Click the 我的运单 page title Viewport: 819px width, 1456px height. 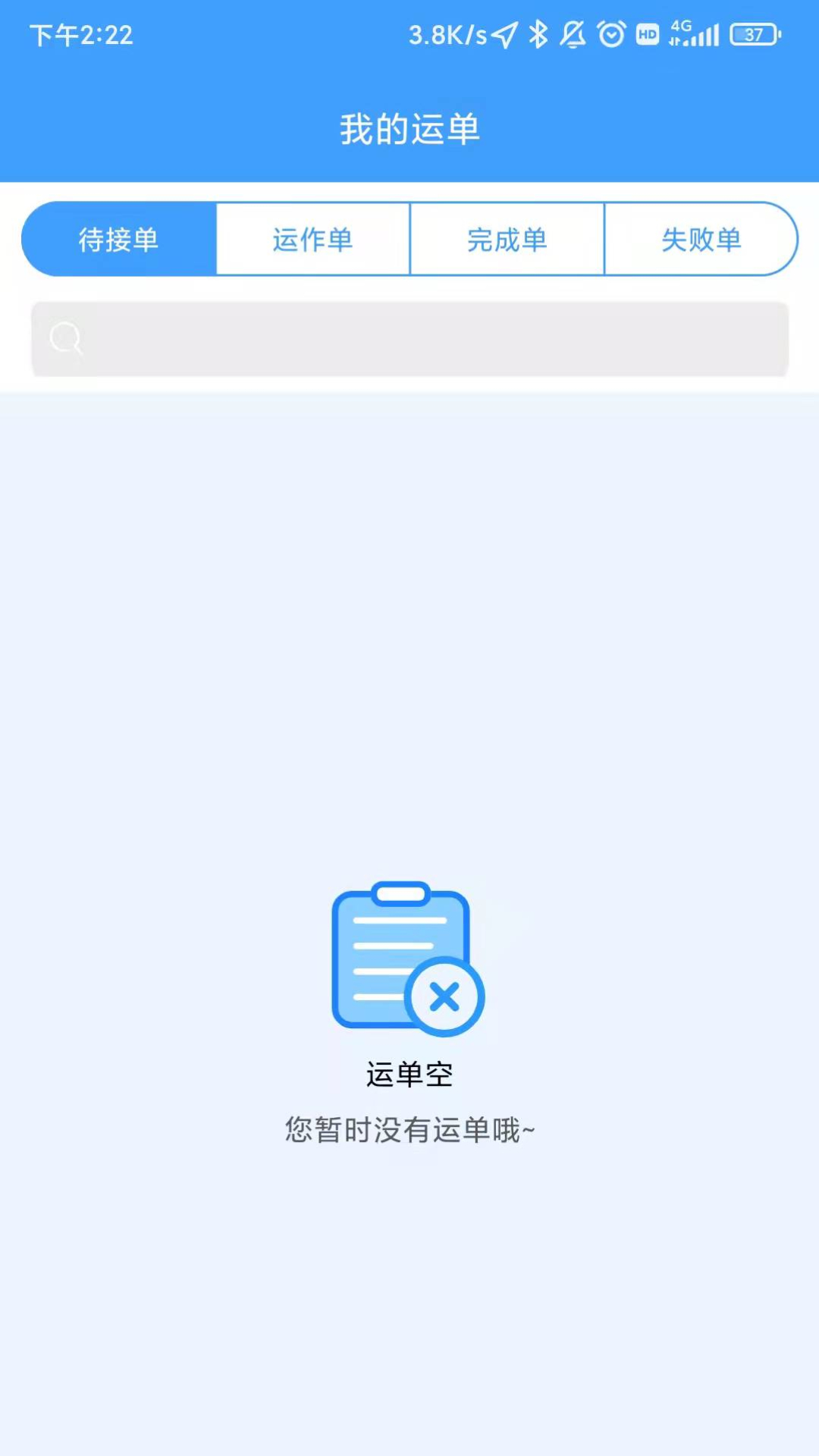click(409, 129)
